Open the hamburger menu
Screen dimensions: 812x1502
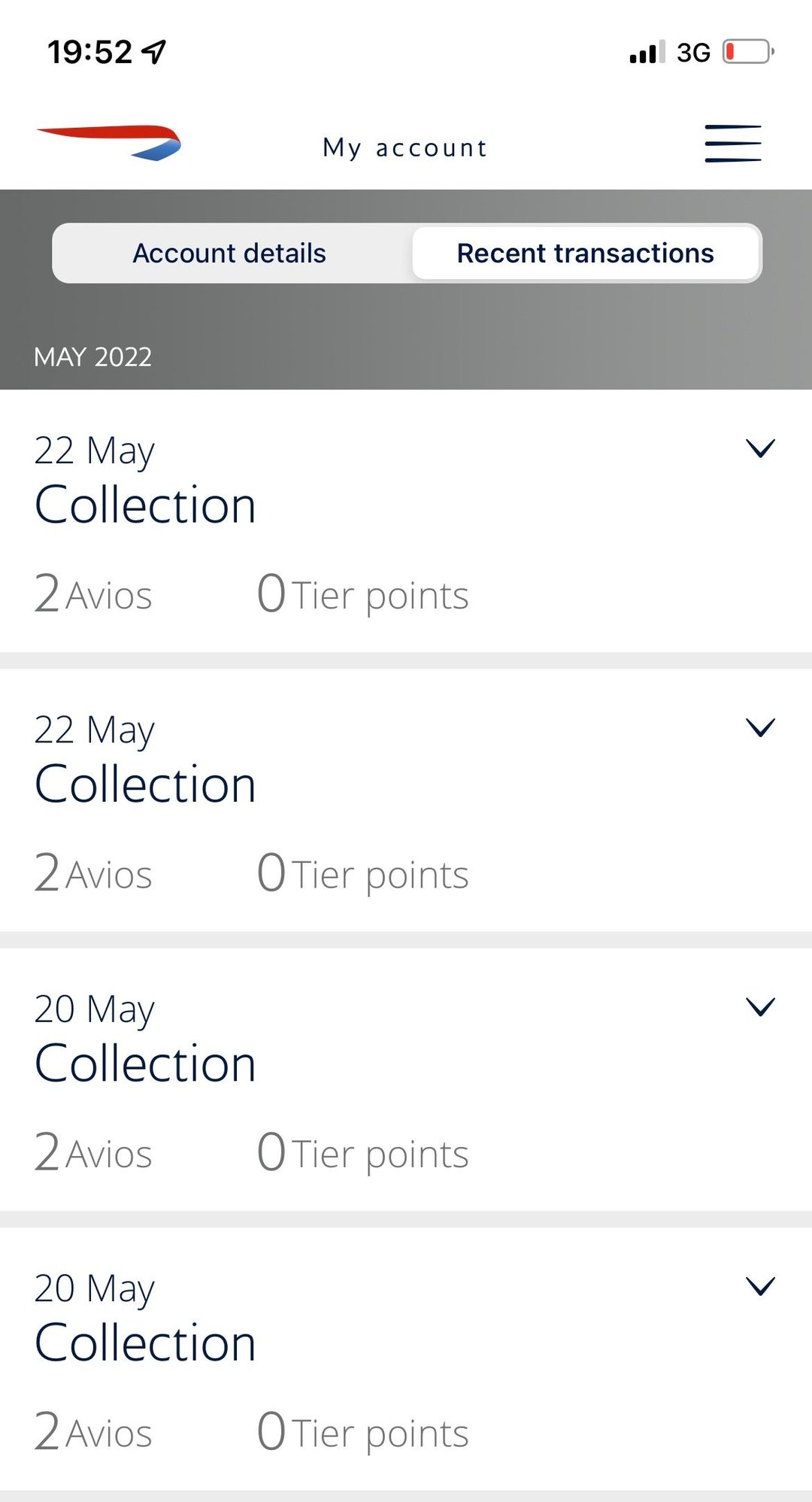coord(732,144)
